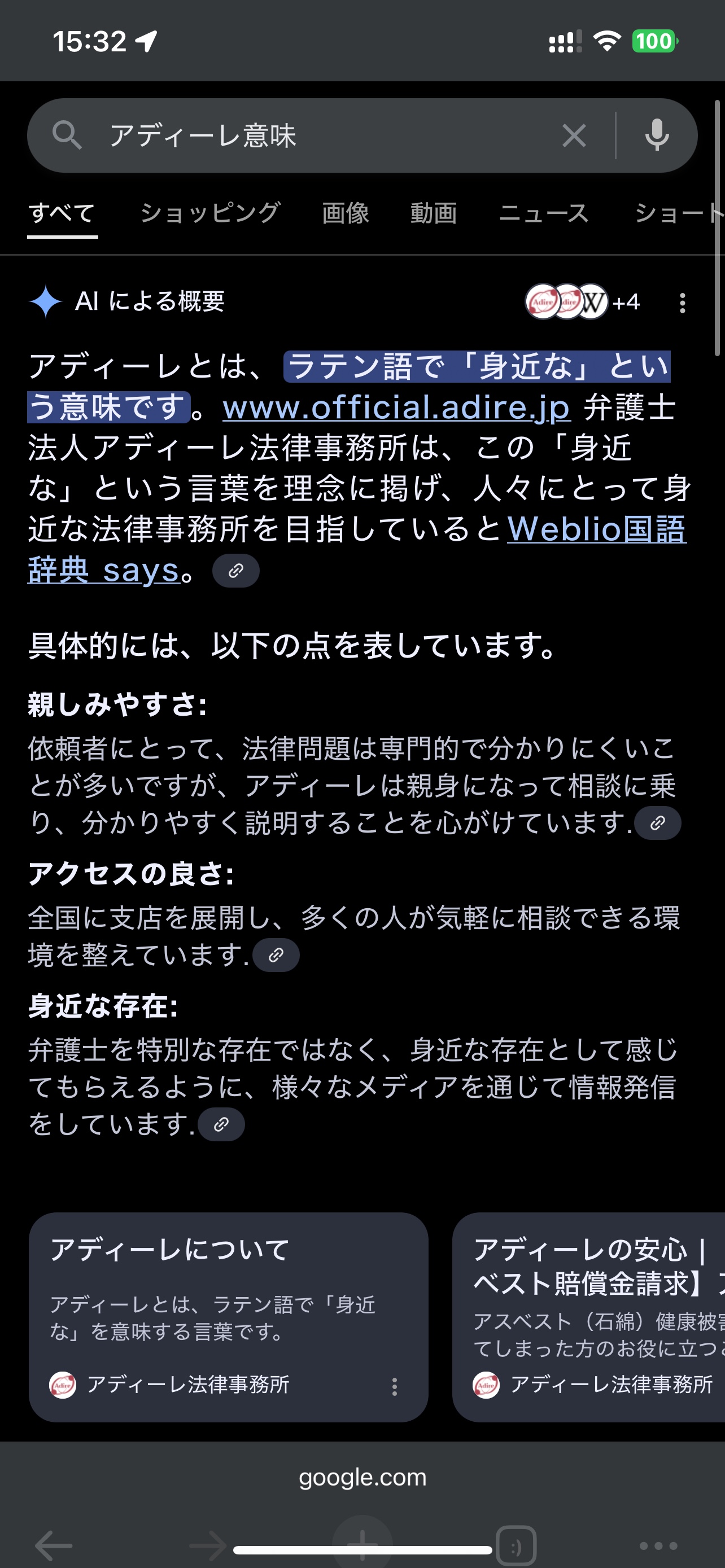Follow the Weblio国語辞典 says link
The width and height of the screenshot is (725, 1568).
coord(357,549)
